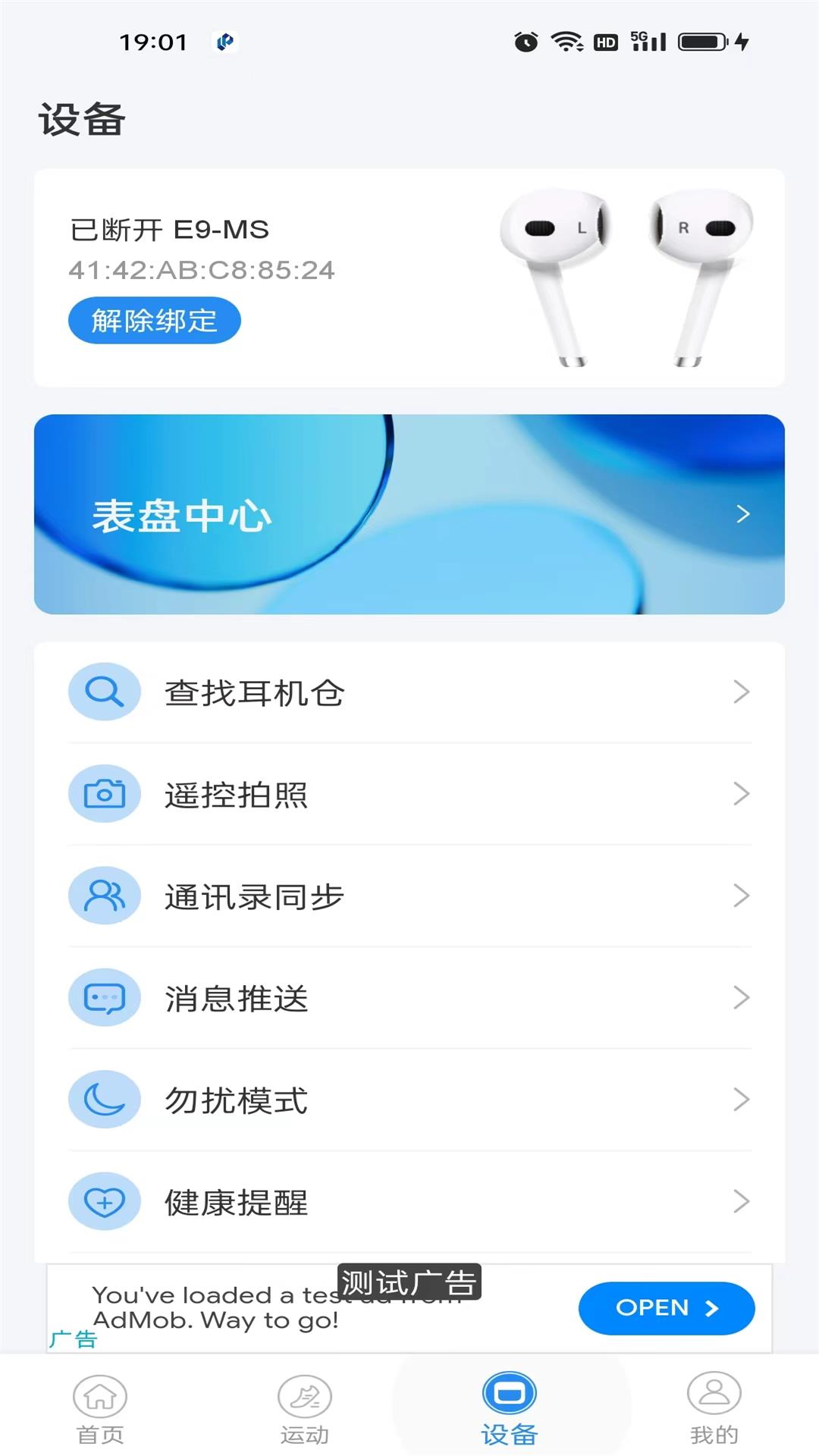The width and height of the screenshot is (819, 1456).
Task: Select the 勿扰模式 moon icon
Action: click(105, 1100)
